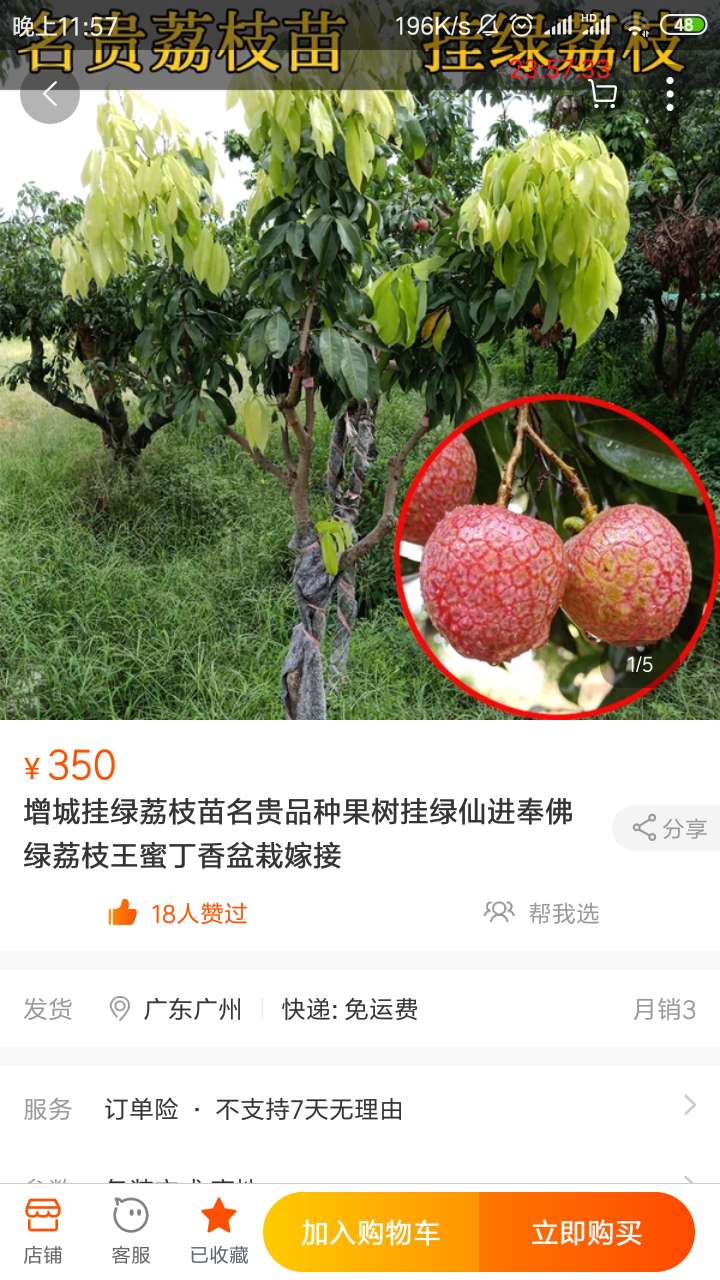This screenshot has height=1280, width=720.
Task: Open the 店铺 shop page
Action: coord(43,1232)
